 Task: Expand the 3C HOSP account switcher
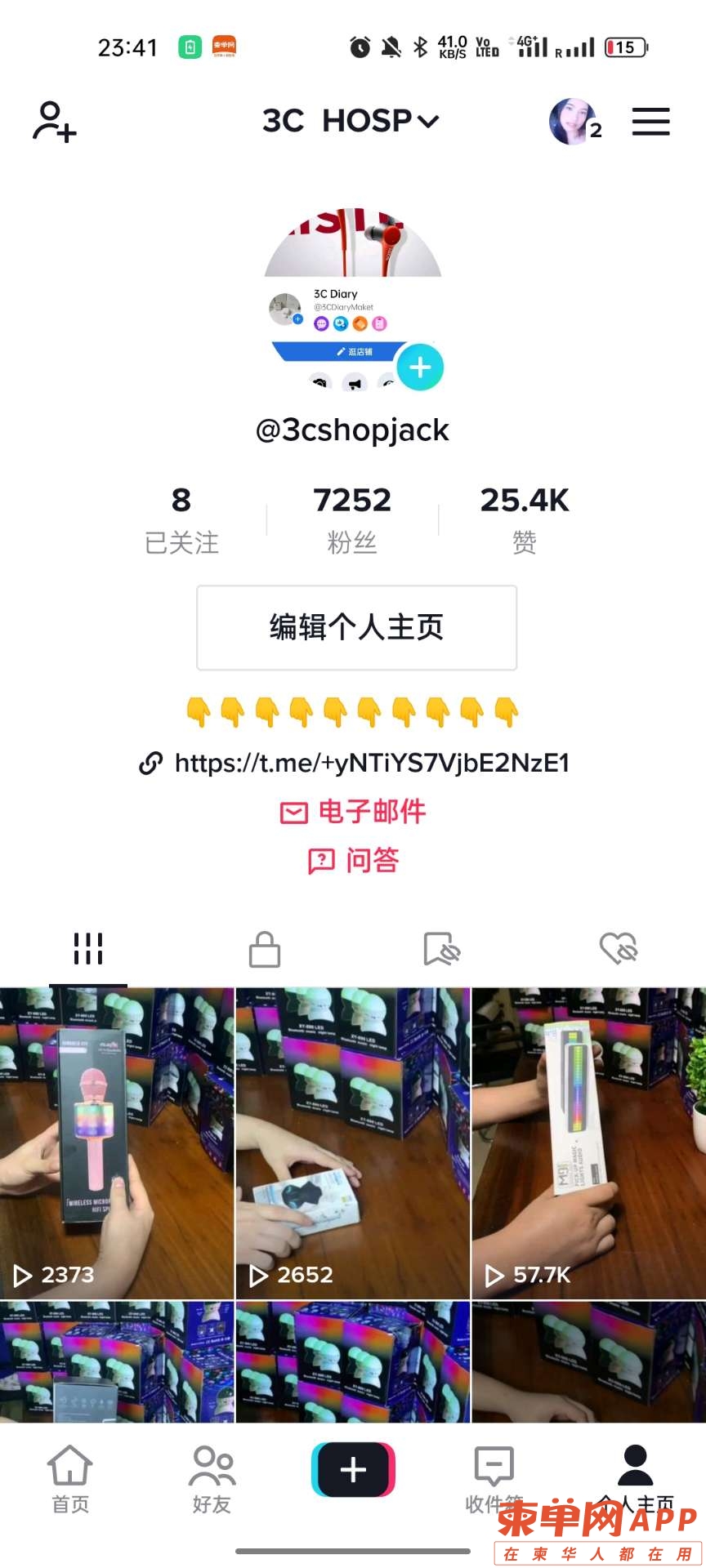tap(351, 121)
